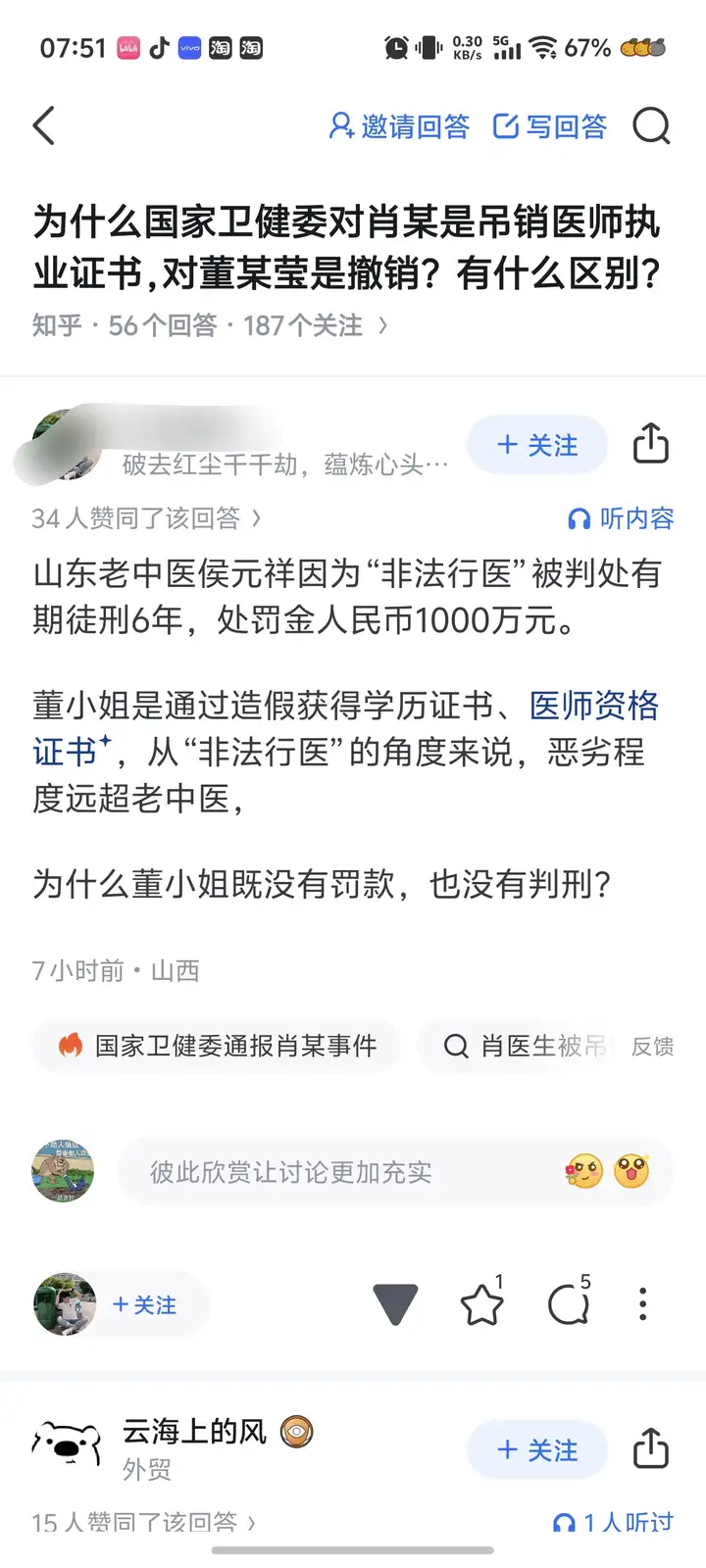The image size is (706, 1568).
Task: Tap 听内容 to listen to the answer
Action: 622,518
